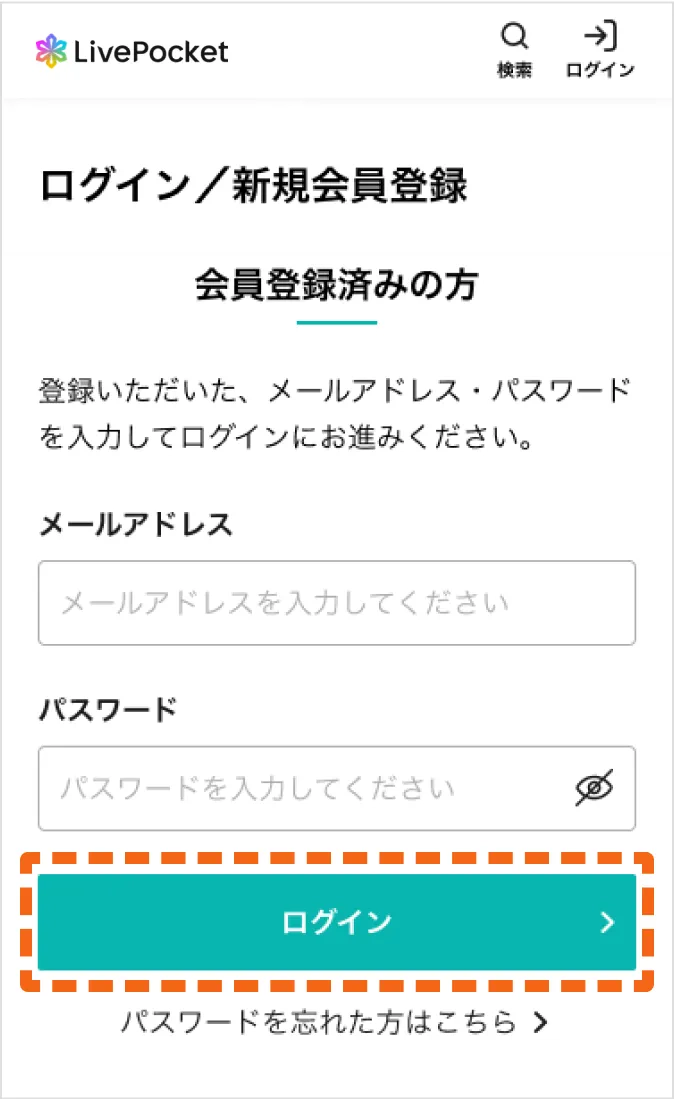Open the search icon in the header
Viewport: 674px width, 1099px height.
coord(514,49)
